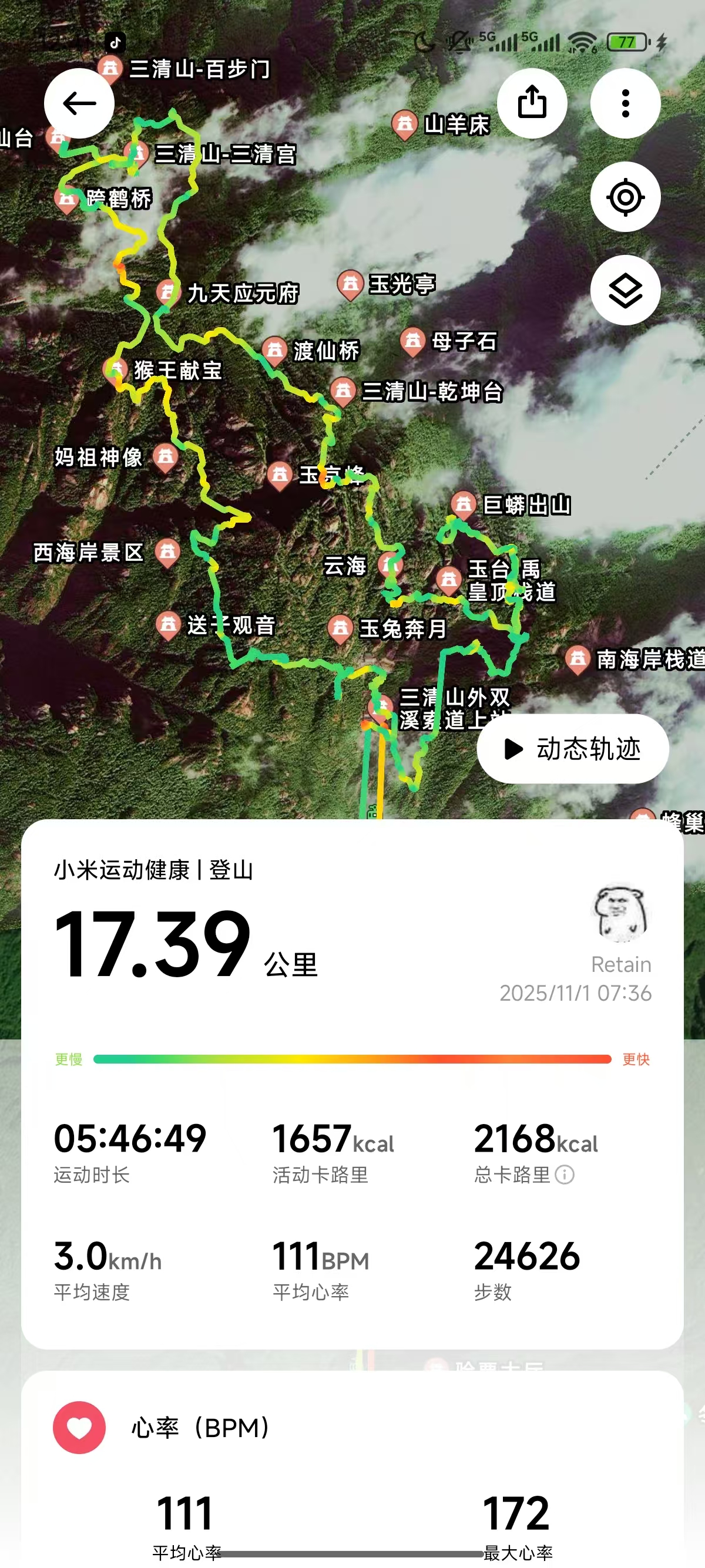Center map on current location
705x1568 pixels.
(625, 196)
